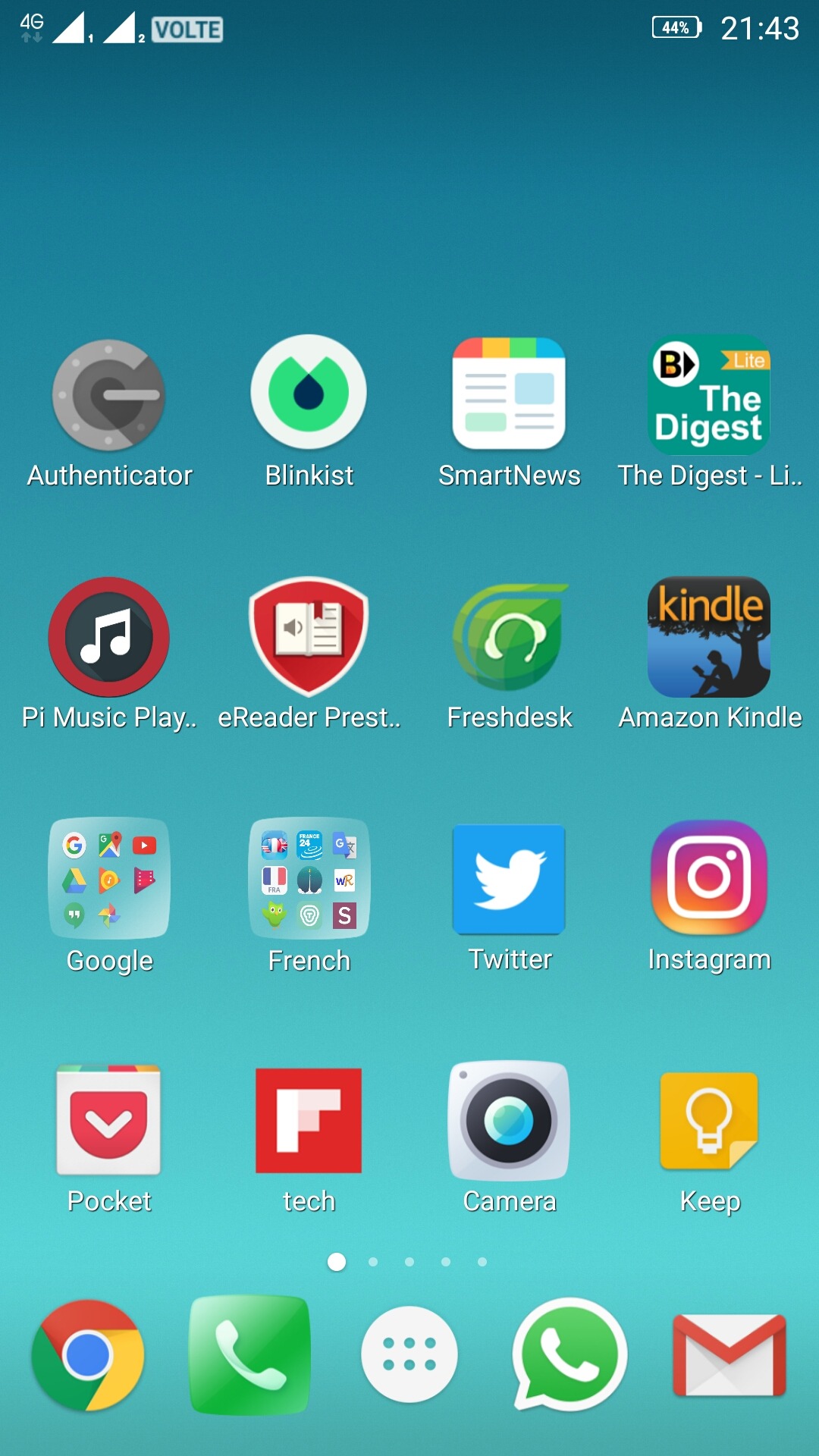Open The Digest Lite app
This screenshot has width=819, height=1456.
[709, 395]
